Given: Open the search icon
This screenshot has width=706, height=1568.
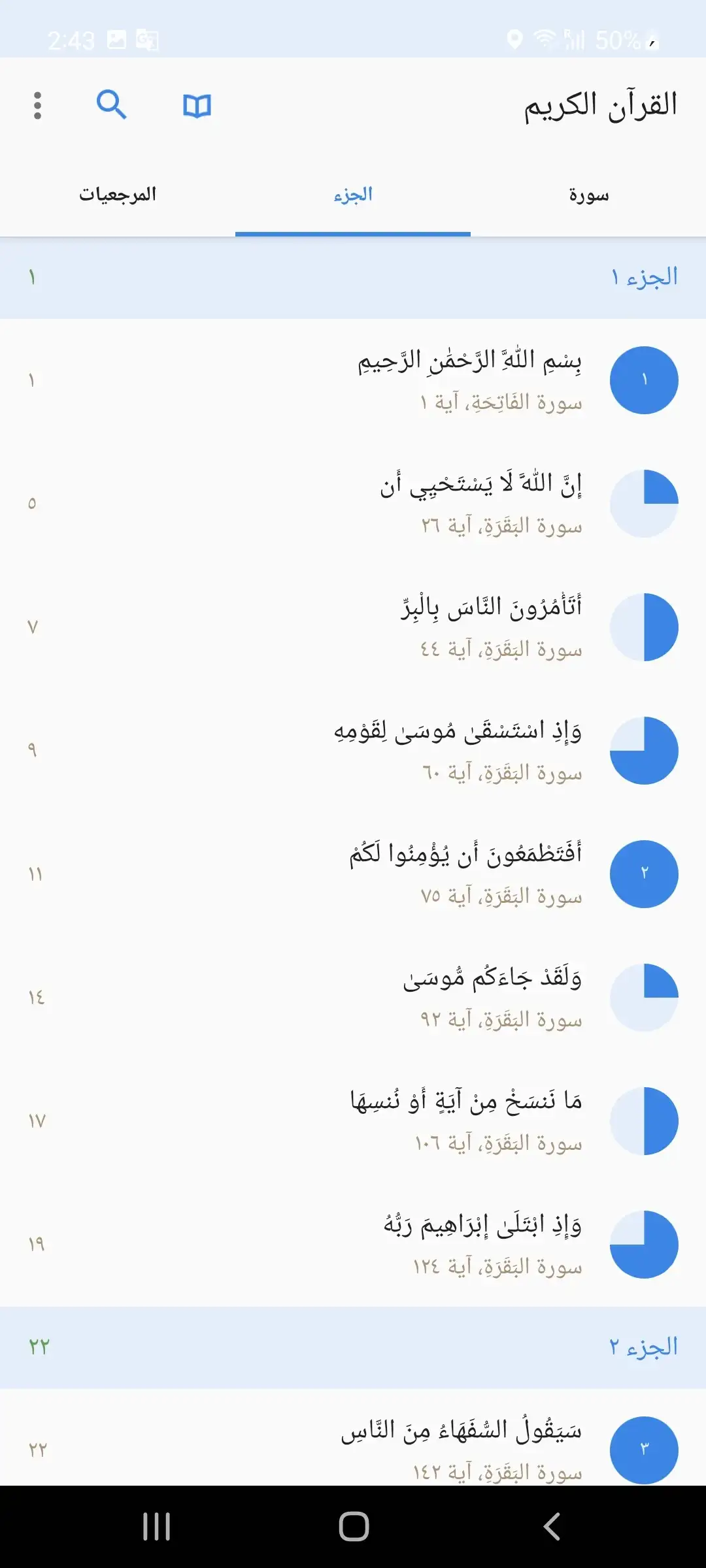Looking at the screenshot, I should (111, 105).
